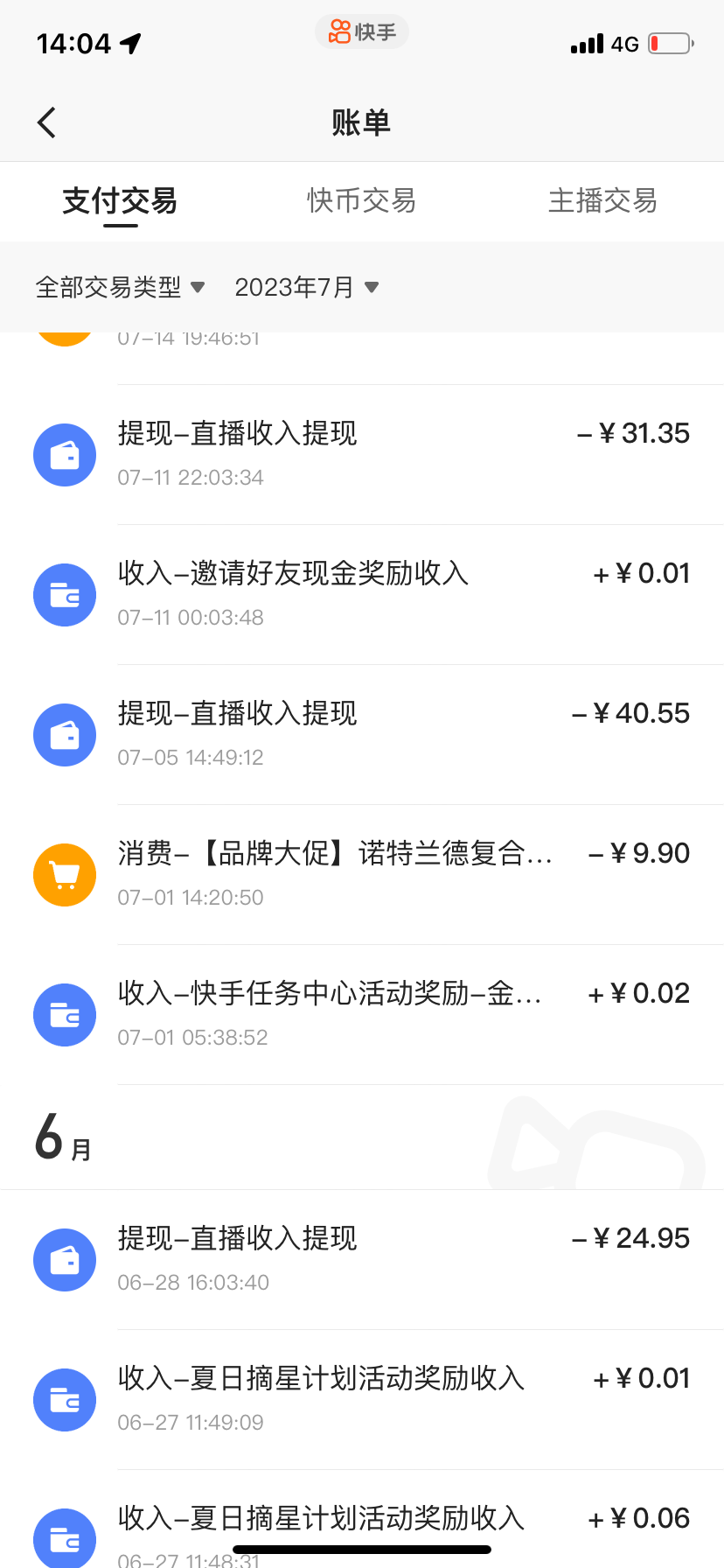The width and height of the screenshot is (724, 1568).
Task: Return to 快手 via the status bar pill
Action: [362, 32]
